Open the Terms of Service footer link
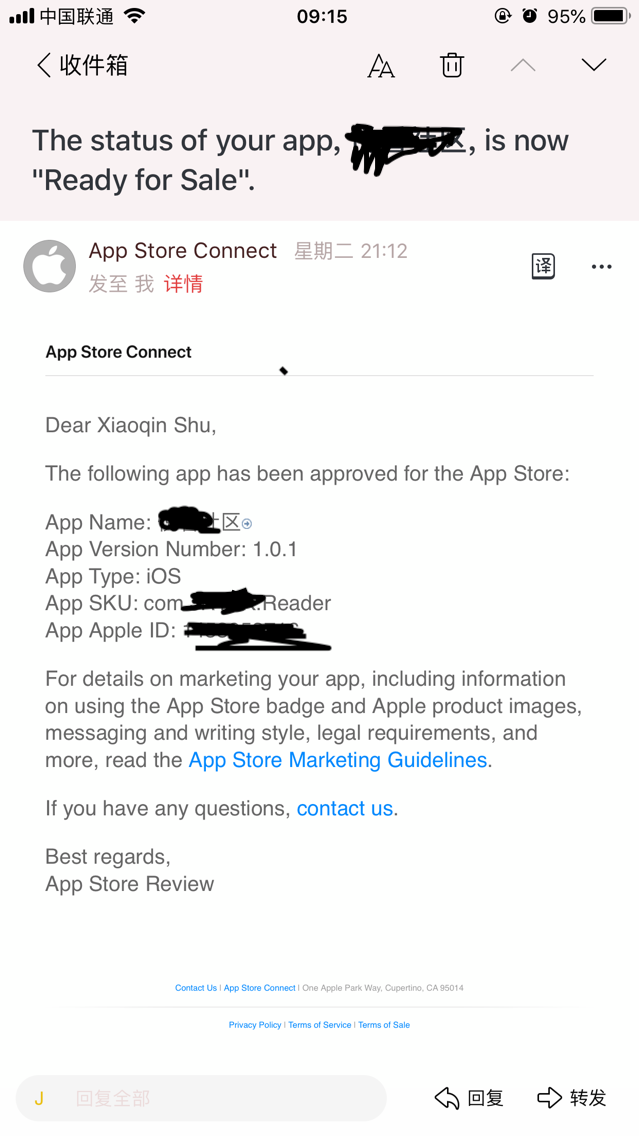This screenshot has width=639, height=1136. [320, 1025]
